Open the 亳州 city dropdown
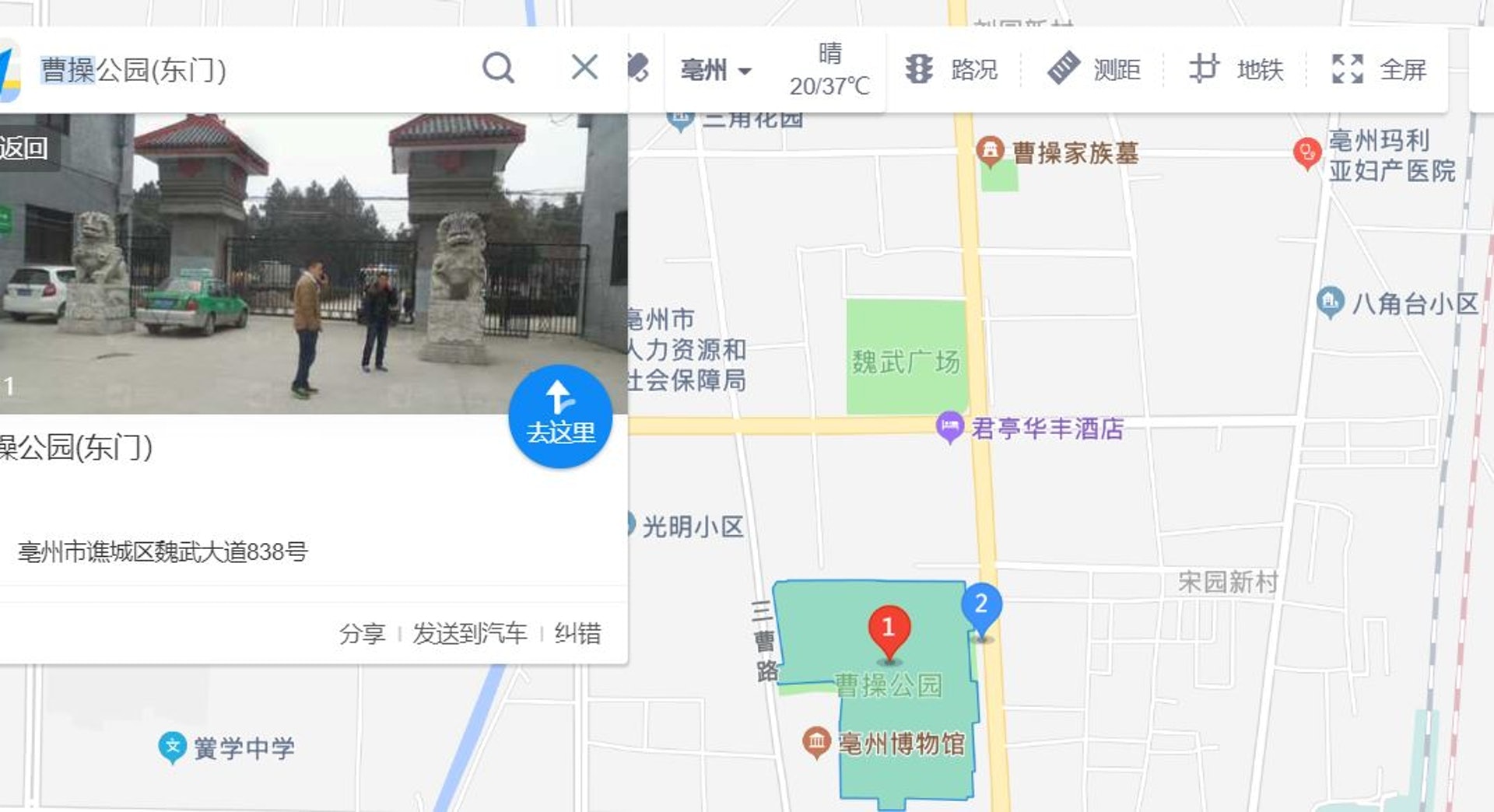1494x812 pixels. click(715, 71)
